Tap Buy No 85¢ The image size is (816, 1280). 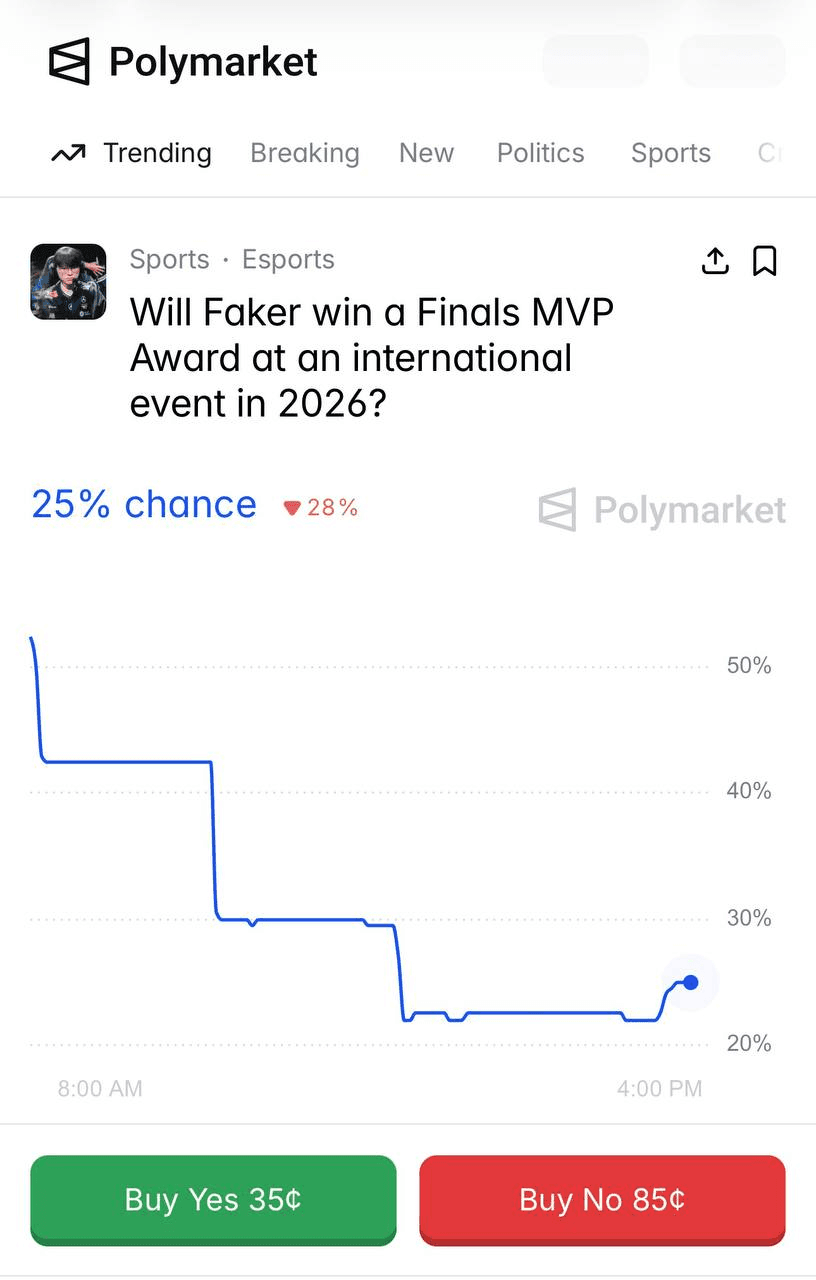(x=602, y=1200)
